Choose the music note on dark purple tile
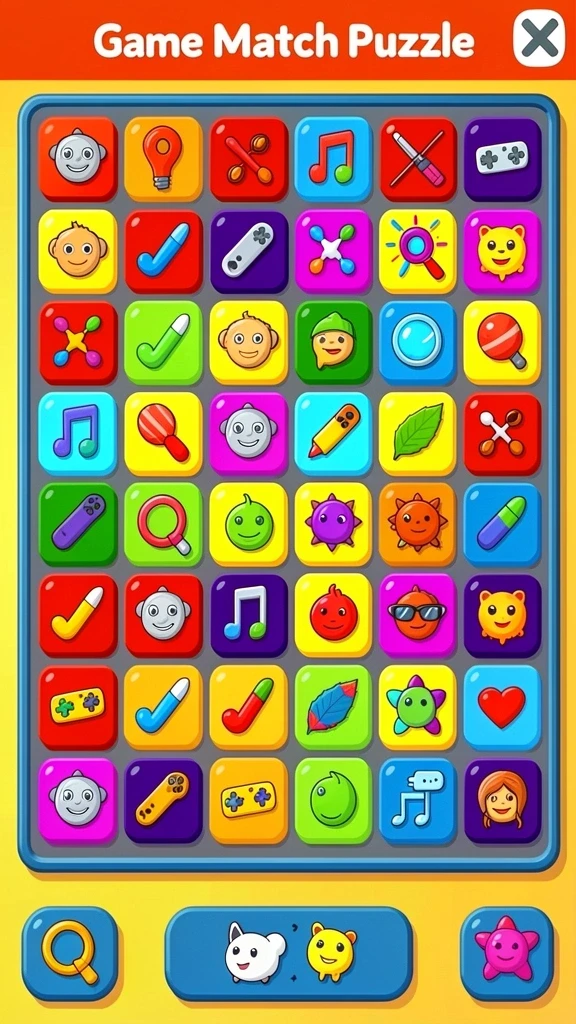The image size is (576, 1024). (248, 616)
